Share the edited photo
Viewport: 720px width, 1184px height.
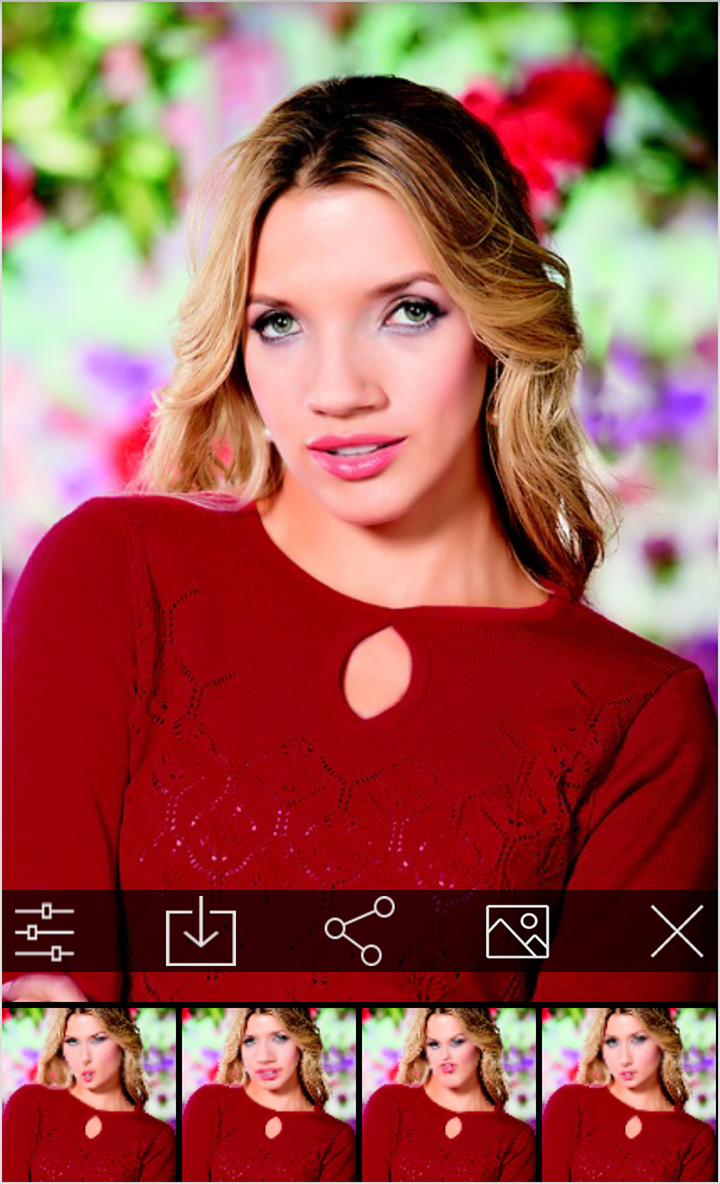pos(360,931)
